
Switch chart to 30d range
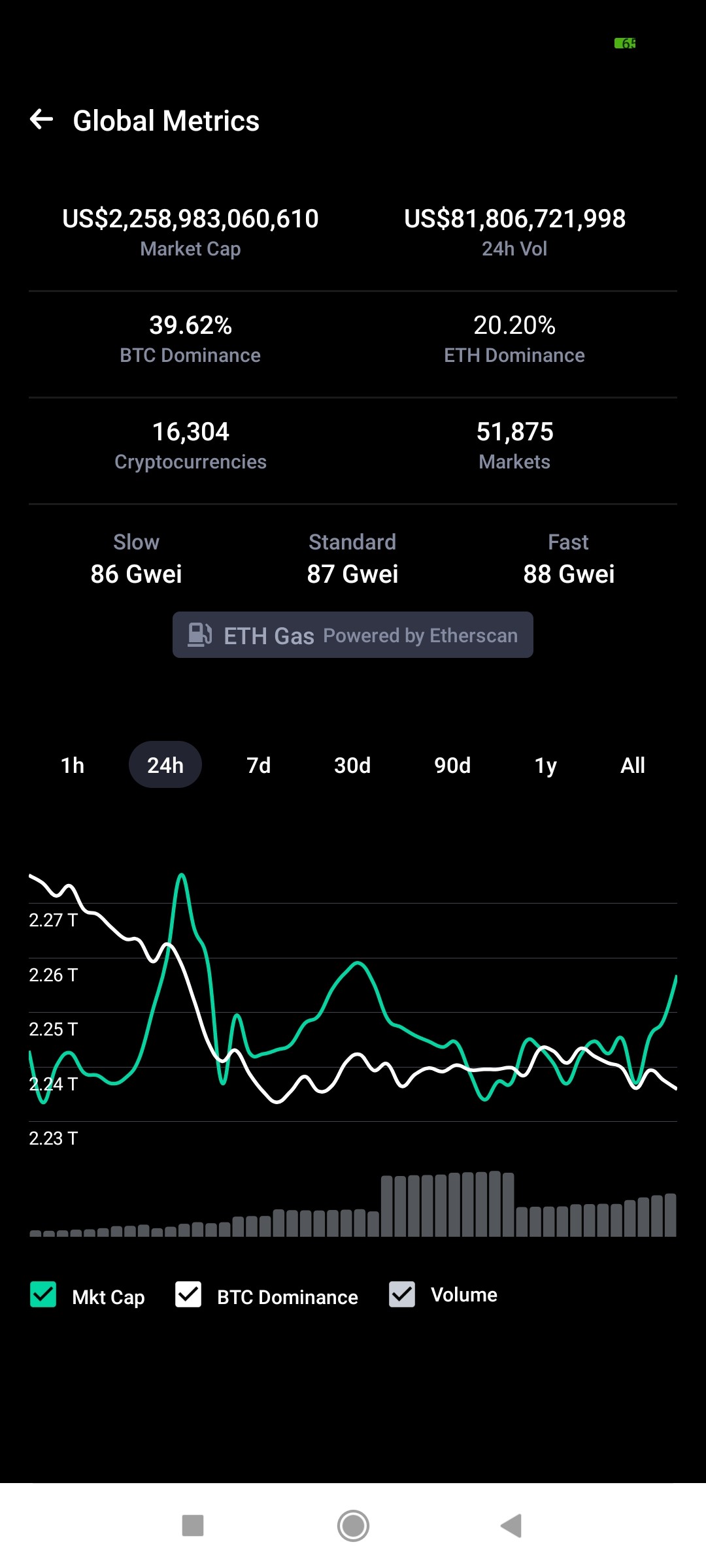click(x=352, y=765)
